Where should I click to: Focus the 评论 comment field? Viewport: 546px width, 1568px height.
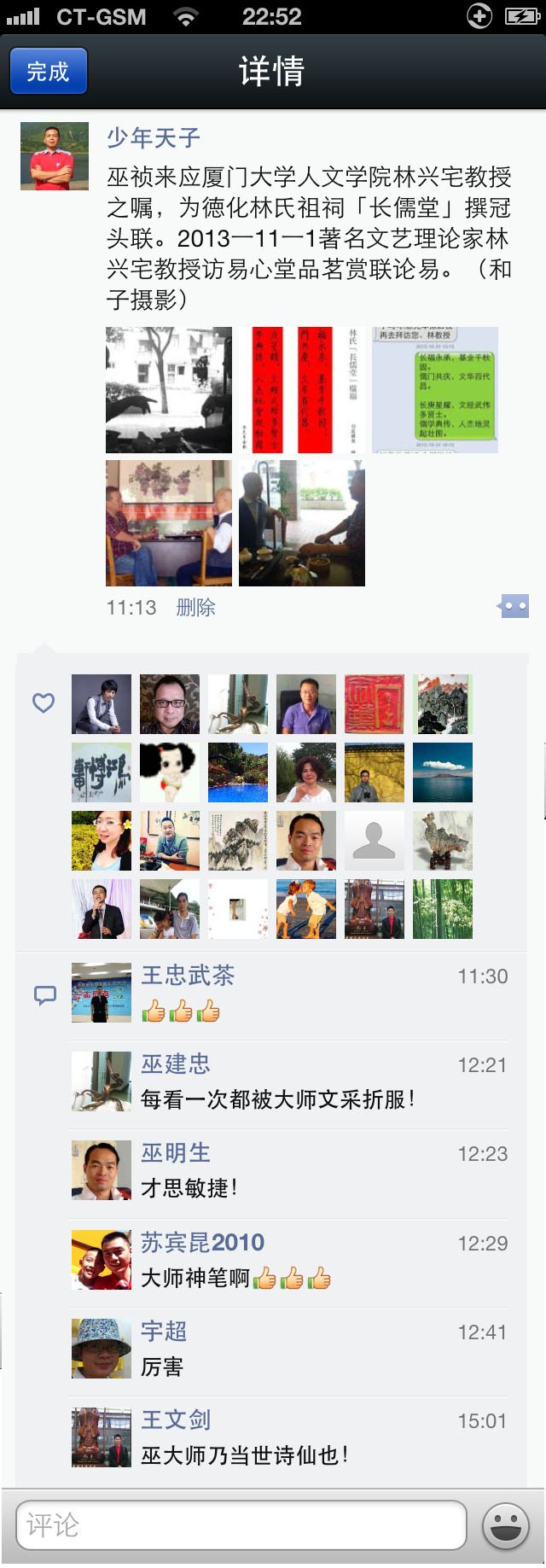coord(241,1525)
